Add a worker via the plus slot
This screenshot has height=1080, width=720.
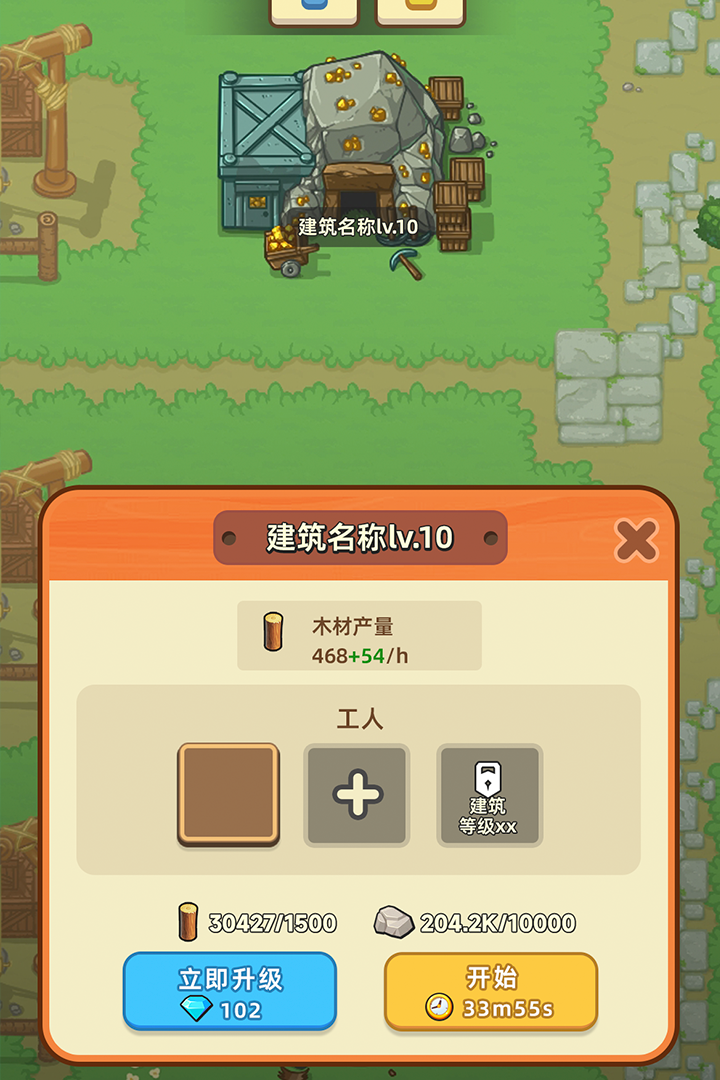coord(357,795)
